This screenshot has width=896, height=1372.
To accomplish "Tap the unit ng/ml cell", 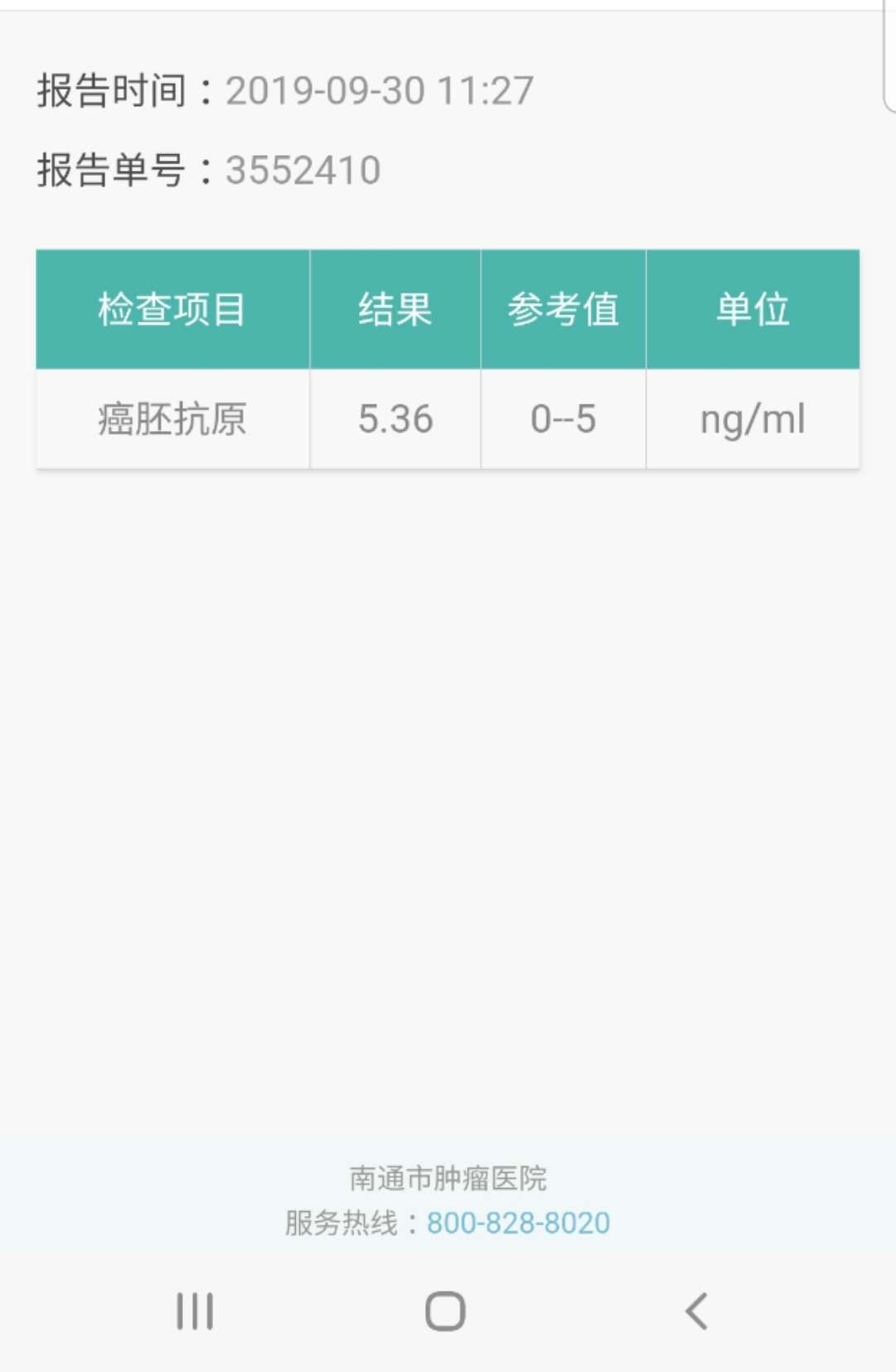I will 751,420.
